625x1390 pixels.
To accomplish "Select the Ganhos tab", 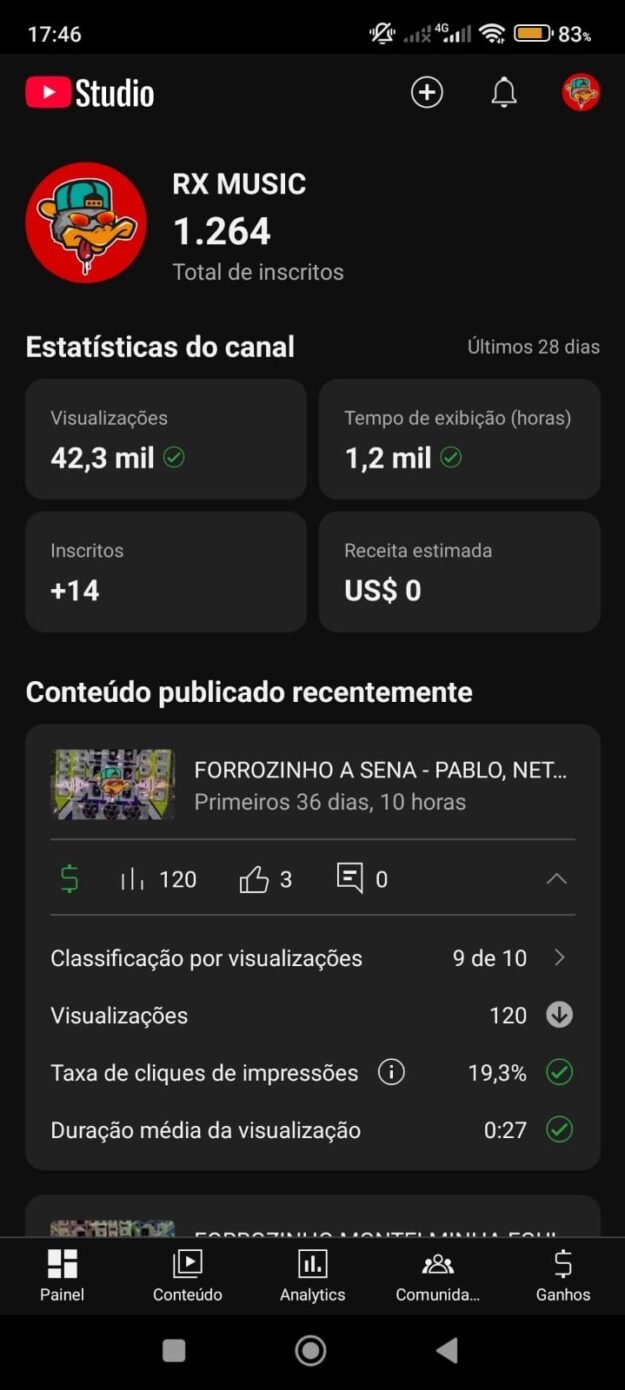I will [x=563, y=1275].
